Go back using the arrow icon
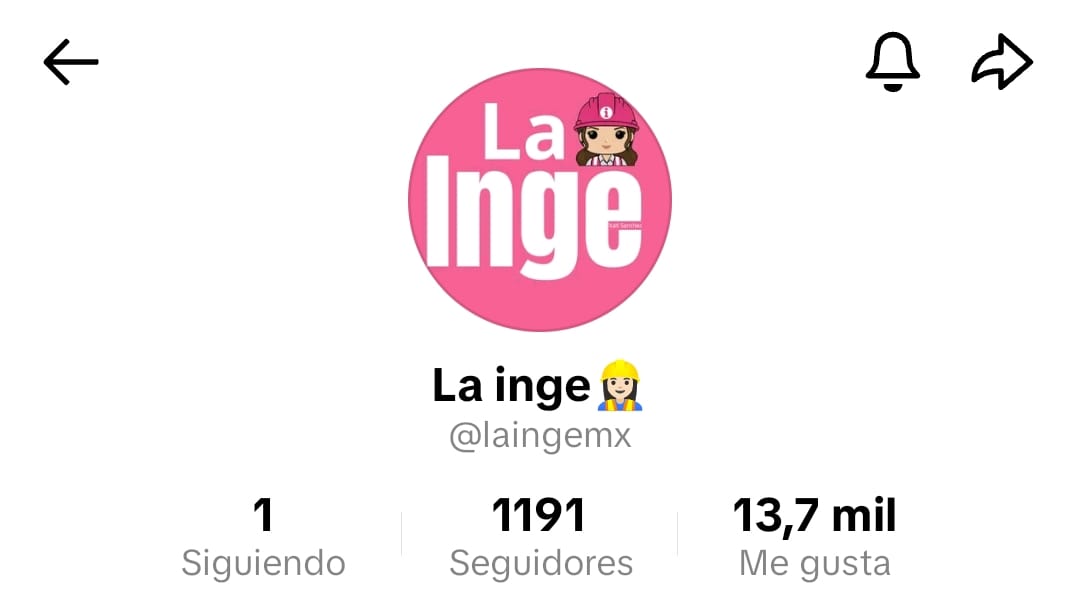1080x595 pixels. pyautogui.click(x=71, y=63)
